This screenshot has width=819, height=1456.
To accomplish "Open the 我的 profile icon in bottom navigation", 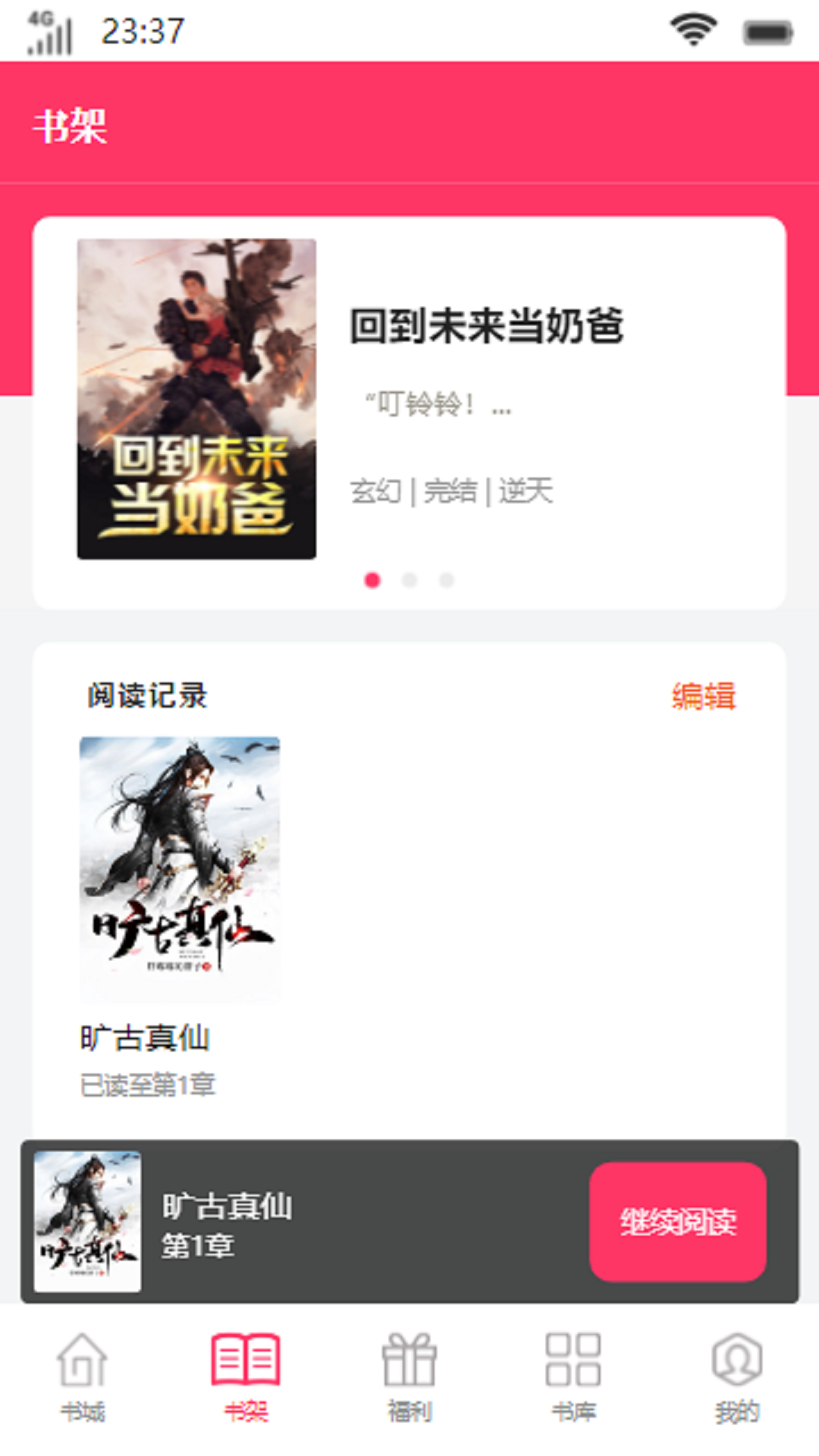I will coord(736,1365).
